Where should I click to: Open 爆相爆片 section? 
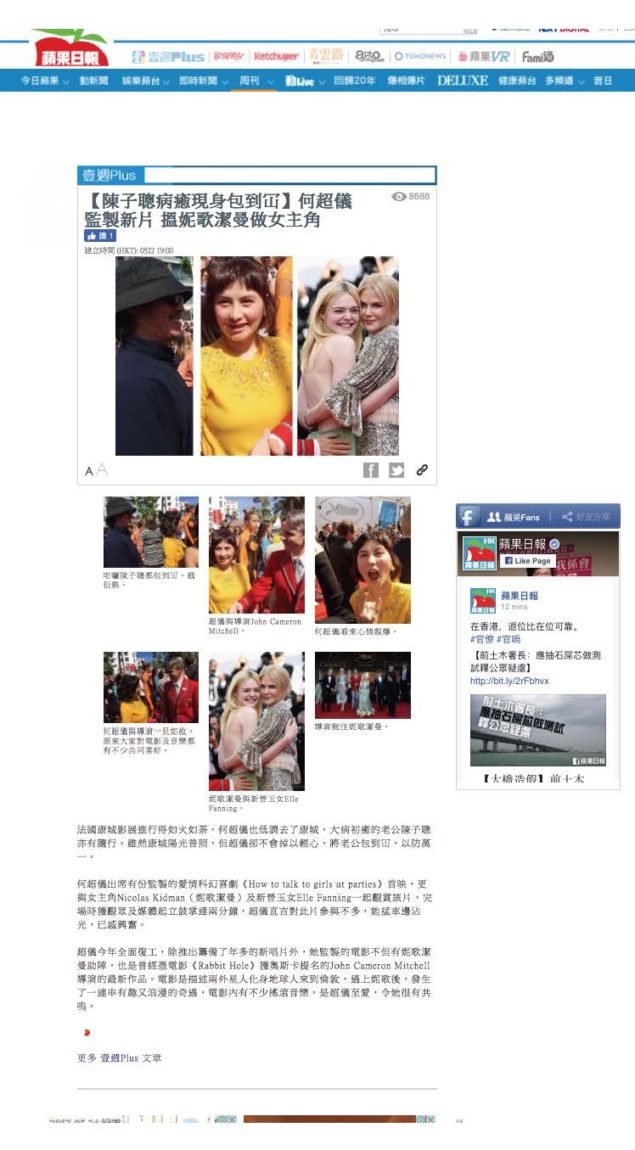(406, 81)
